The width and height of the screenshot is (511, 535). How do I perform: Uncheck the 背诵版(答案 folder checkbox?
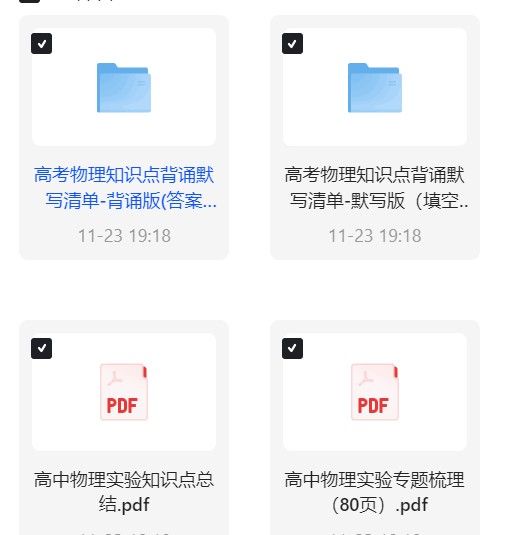(41, 43)
